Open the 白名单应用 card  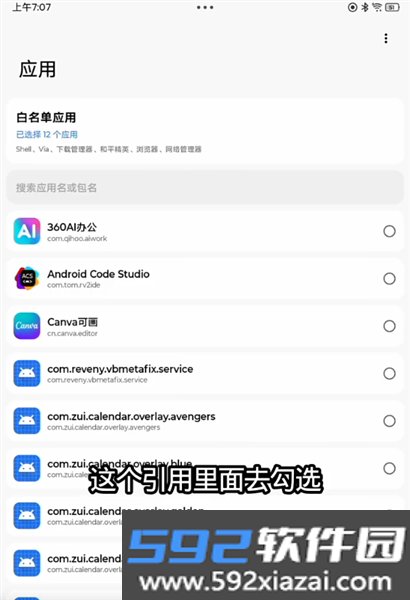tap(205, 131)
